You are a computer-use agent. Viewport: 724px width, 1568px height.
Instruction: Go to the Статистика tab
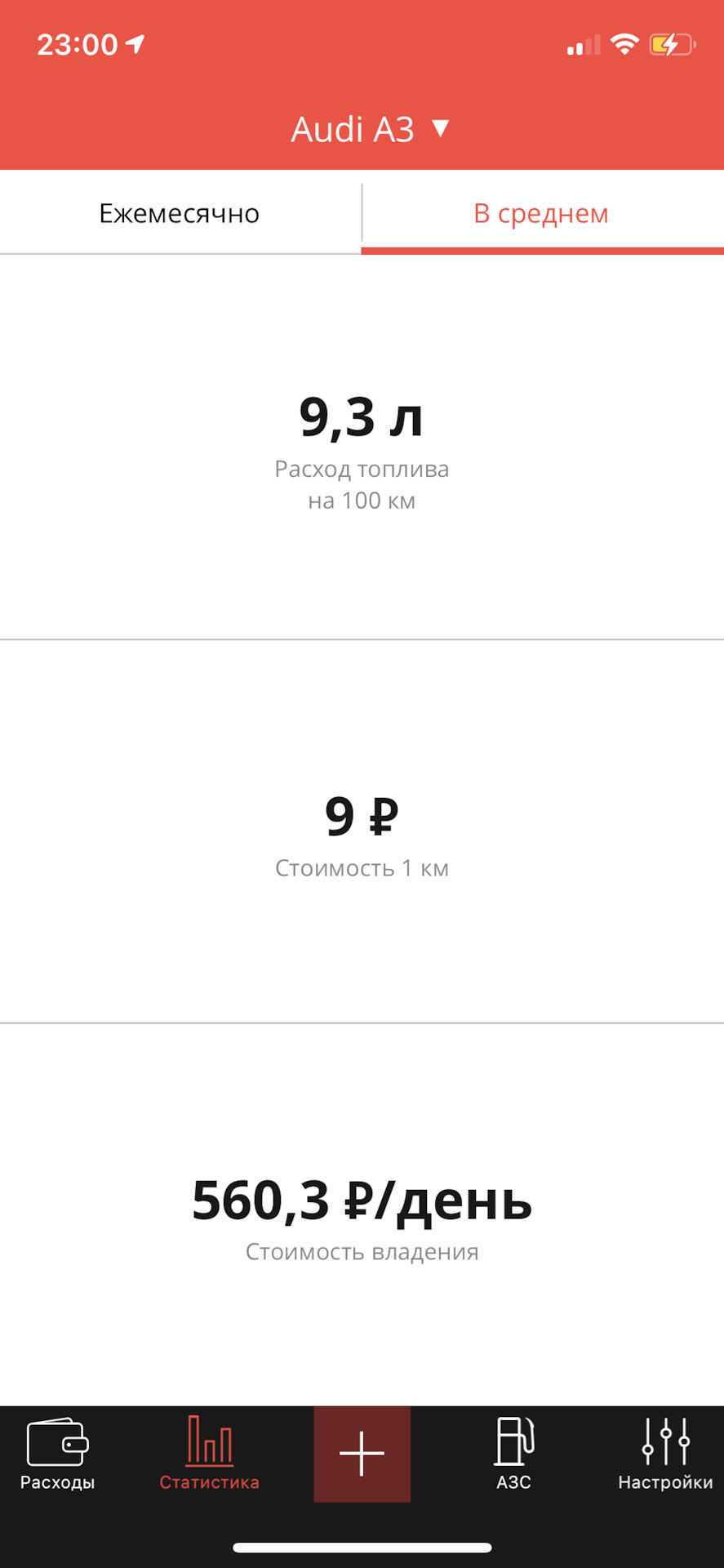pos(210,1454)
